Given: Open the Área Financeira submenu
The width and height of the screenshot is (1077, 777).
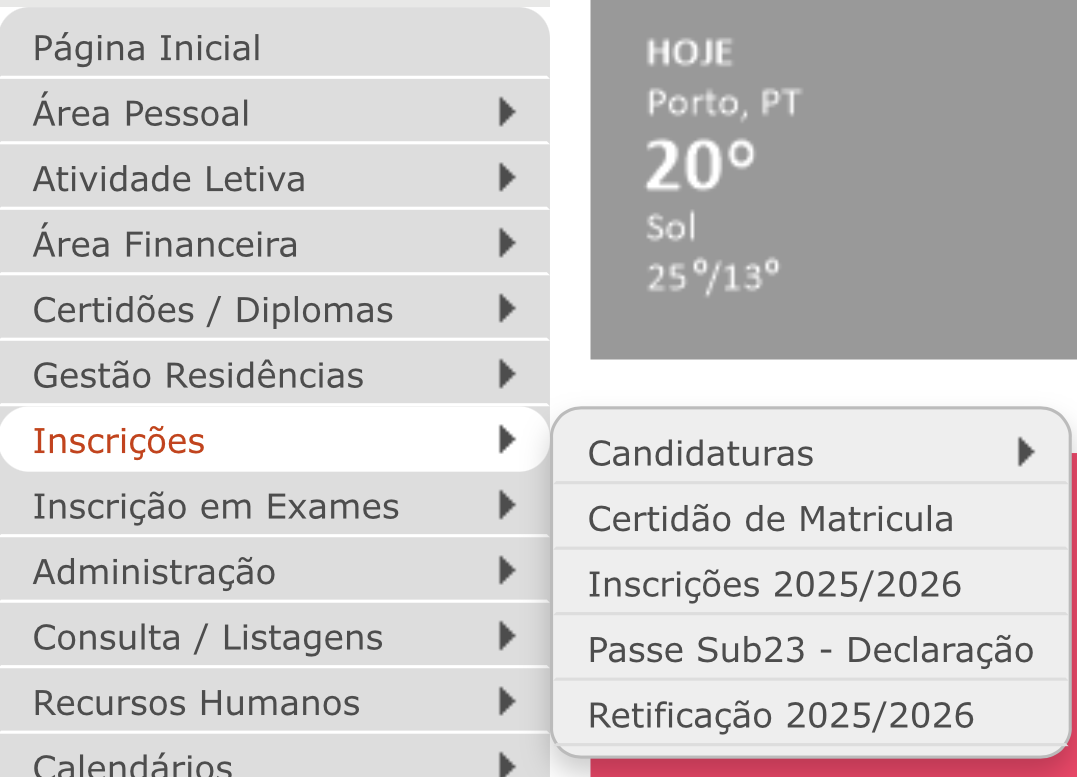Looking at the screenshot, I should pos(165,244).
